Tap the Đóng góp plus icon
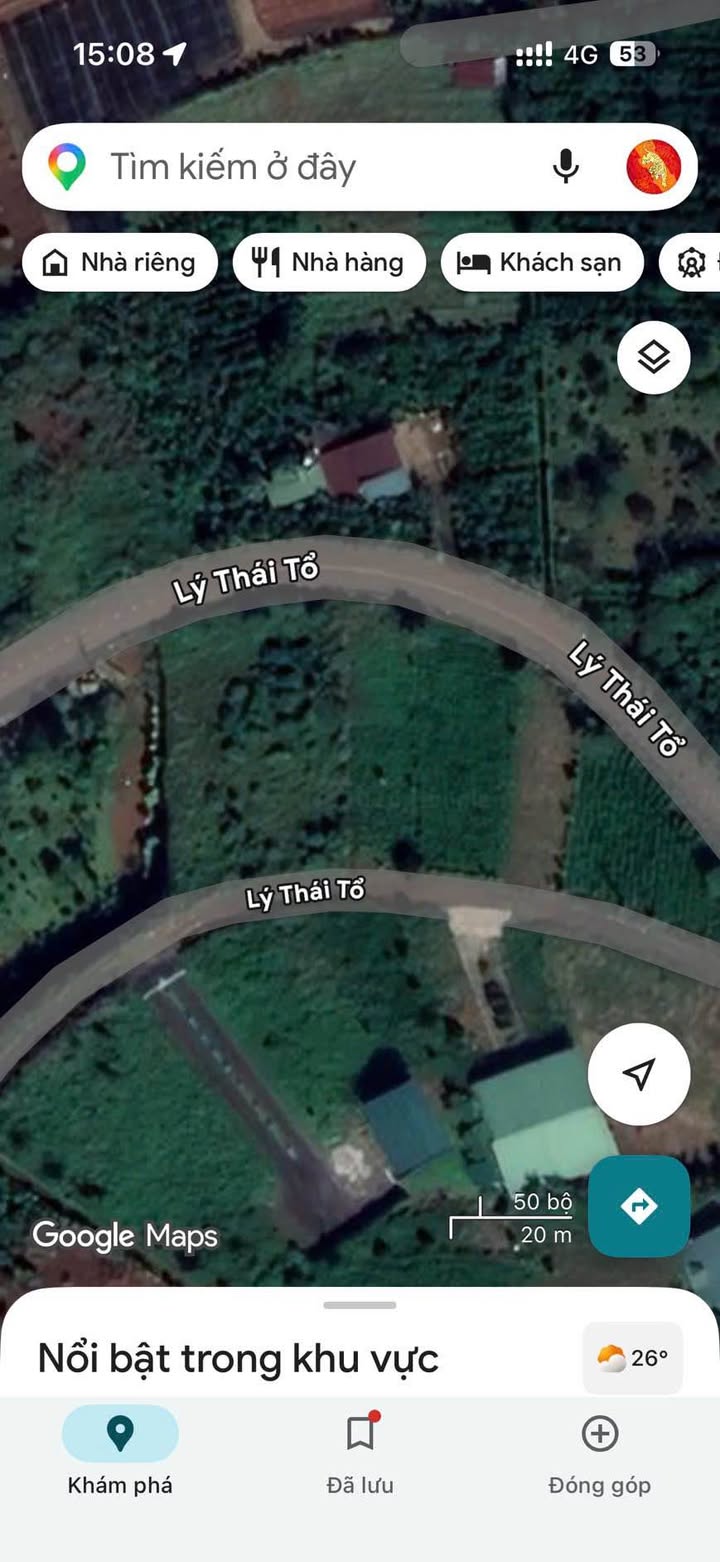The image size is (720, 1562). pos(599,1432)
